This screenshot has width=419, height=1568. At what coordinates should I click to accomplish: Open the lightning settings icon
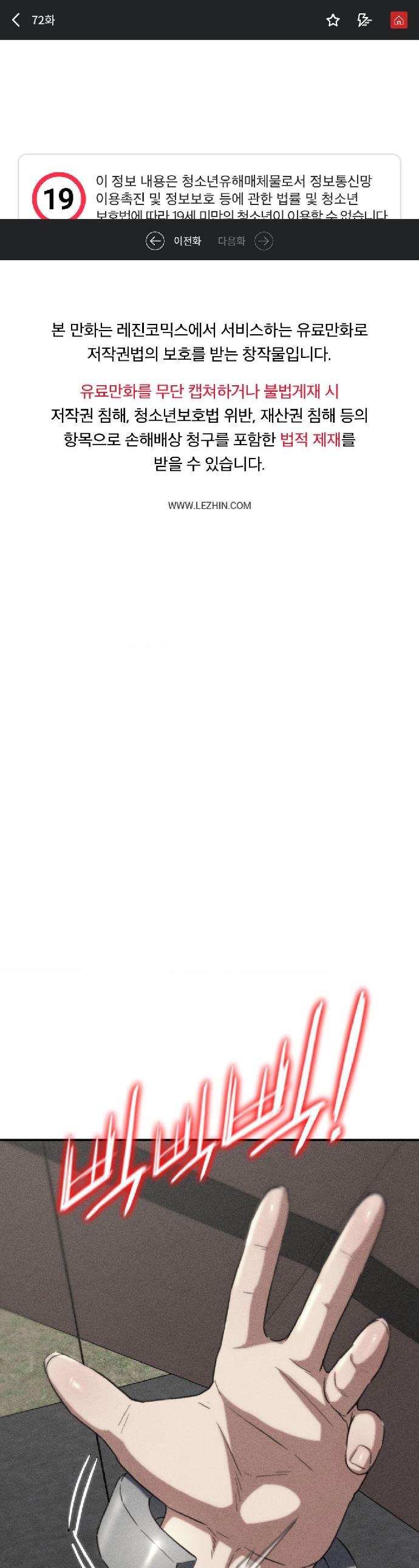pyautogui.click(x=364, y=20)
